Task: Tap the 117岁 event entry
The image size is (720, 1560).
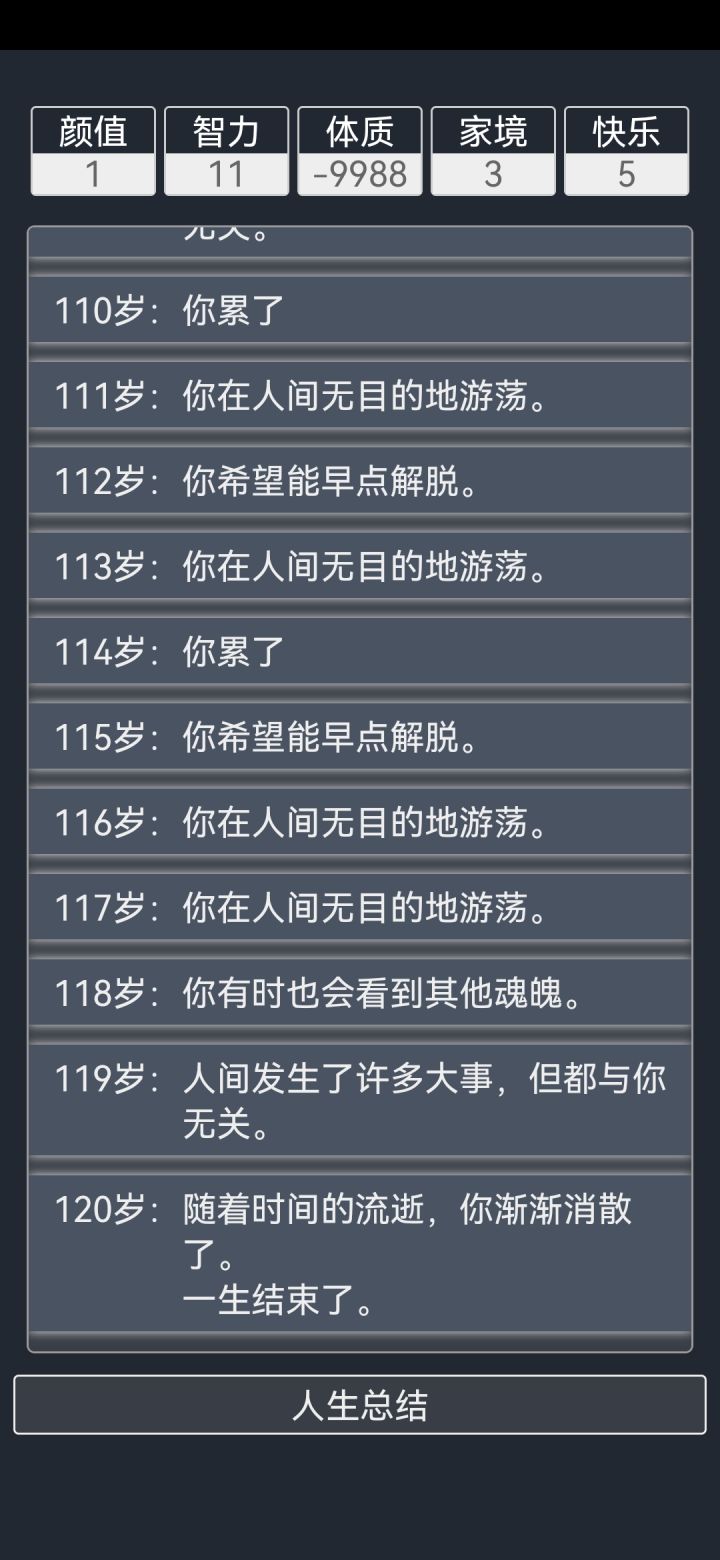Action: coord(360,909)
